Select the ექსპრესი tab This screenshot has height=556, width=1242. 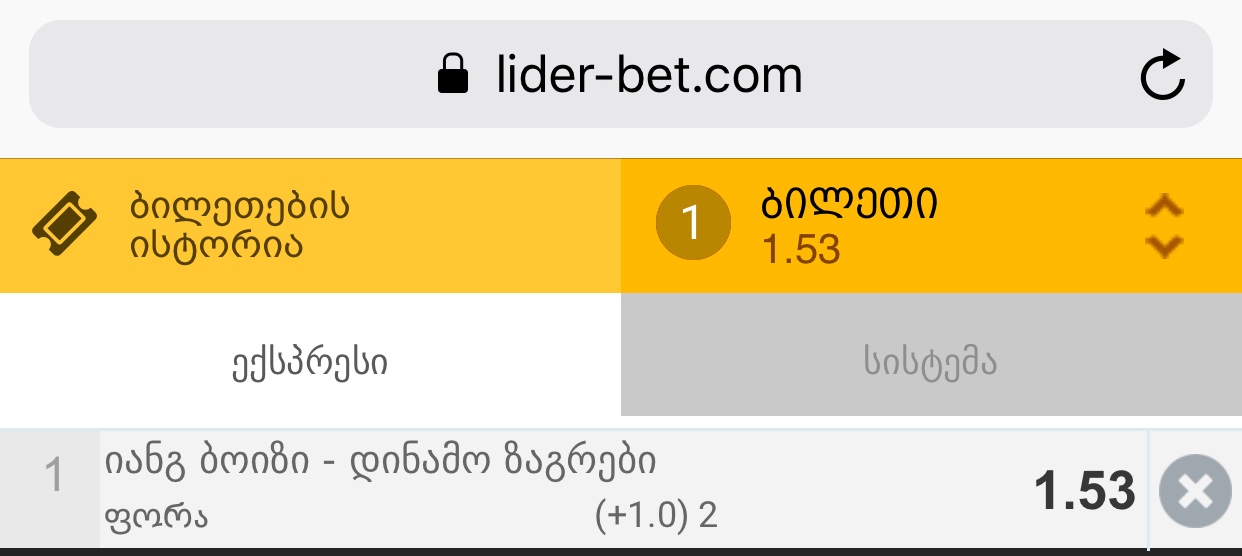(310, 362)
